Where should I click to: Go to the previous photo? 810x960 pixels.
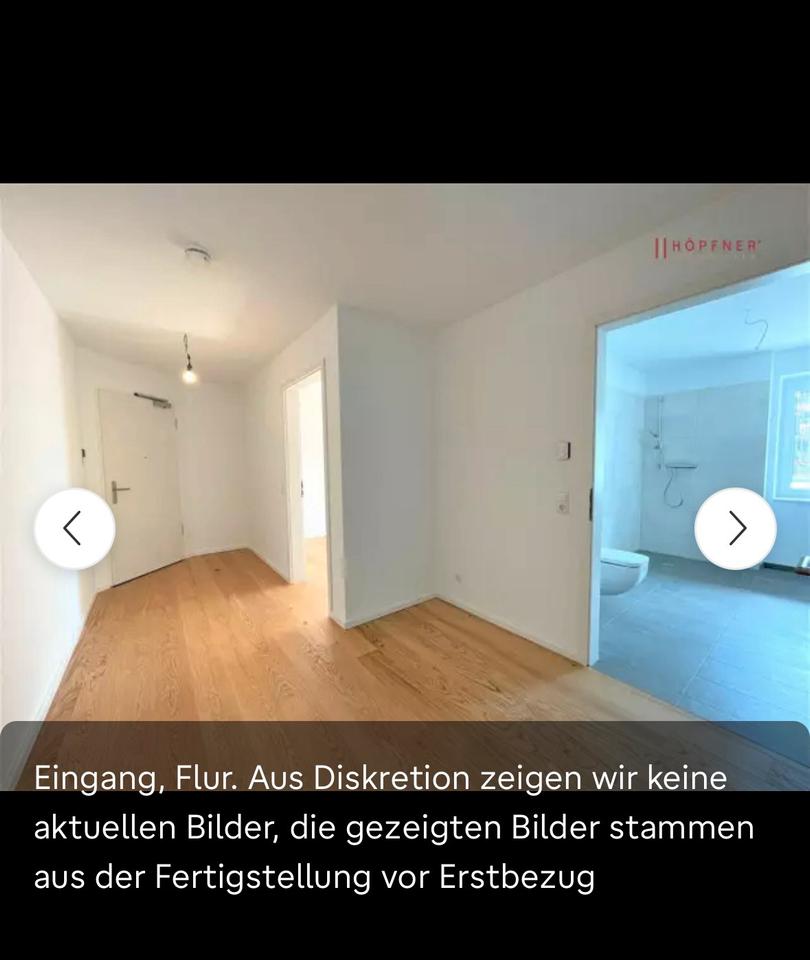point(74,528)
